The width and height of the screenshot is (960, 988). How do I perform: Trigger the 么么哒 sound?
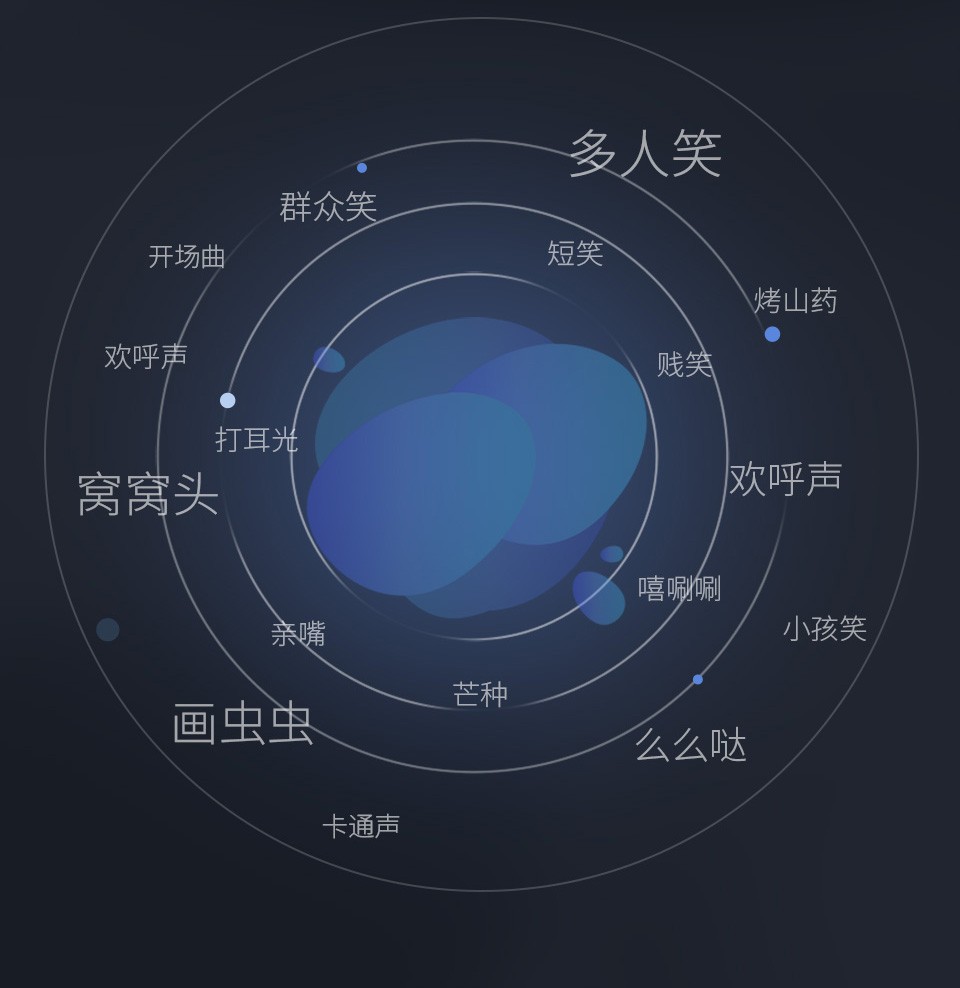[691, 746]
